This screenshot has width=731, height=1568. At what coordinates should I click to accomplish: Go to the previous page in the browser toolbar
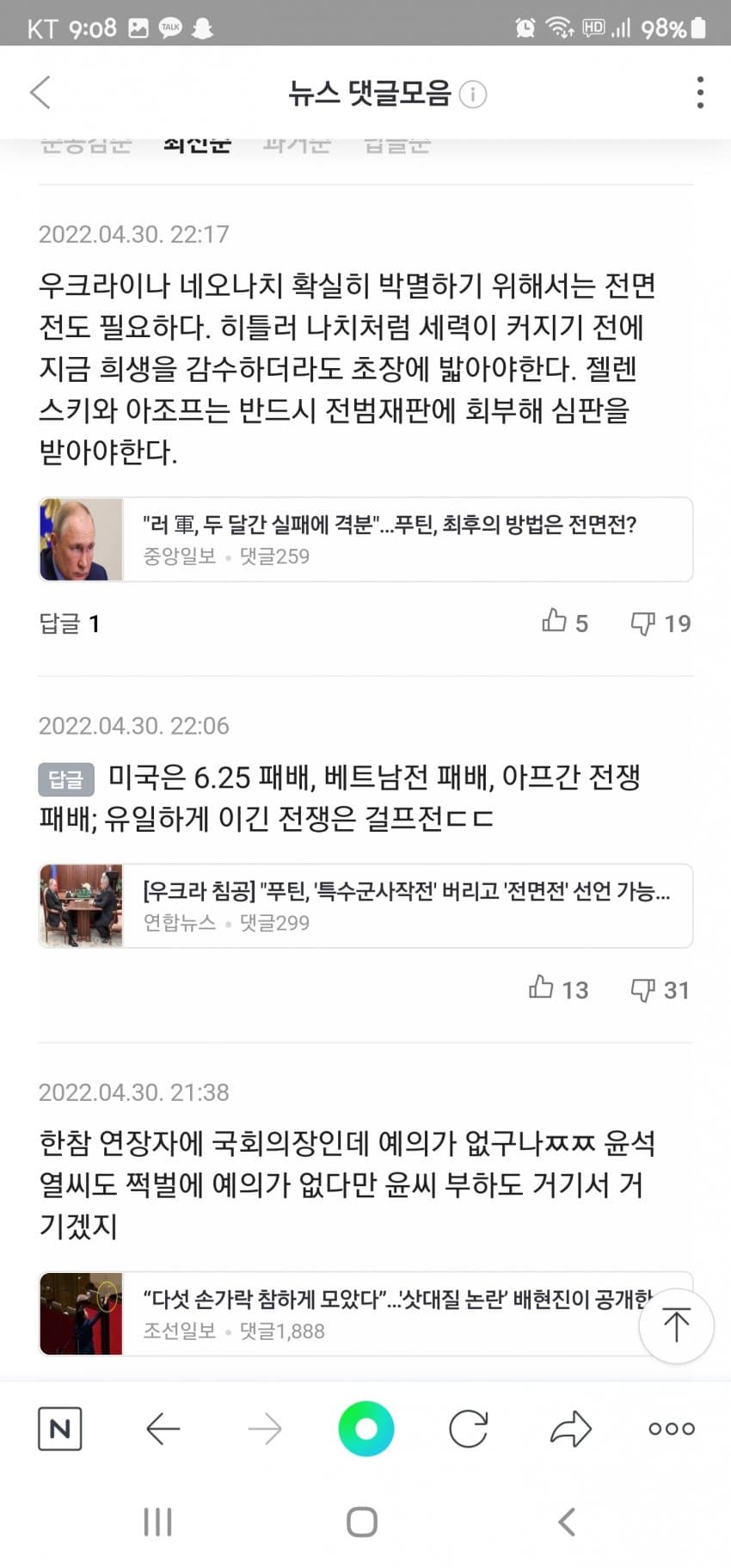pyautogui.click(x=163, y=1429)
